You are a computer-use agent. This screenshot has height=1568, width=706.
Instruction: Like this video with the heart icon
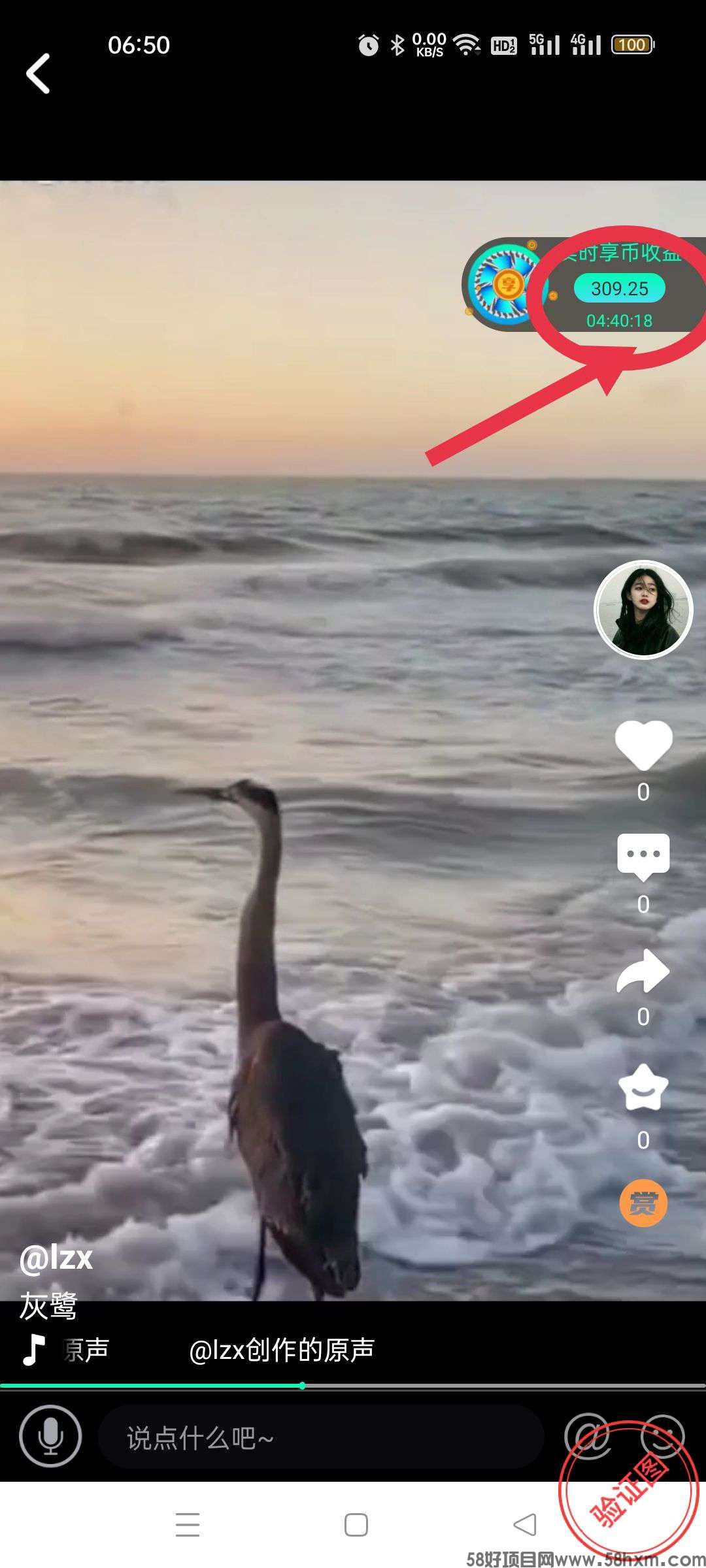[643, 745]
